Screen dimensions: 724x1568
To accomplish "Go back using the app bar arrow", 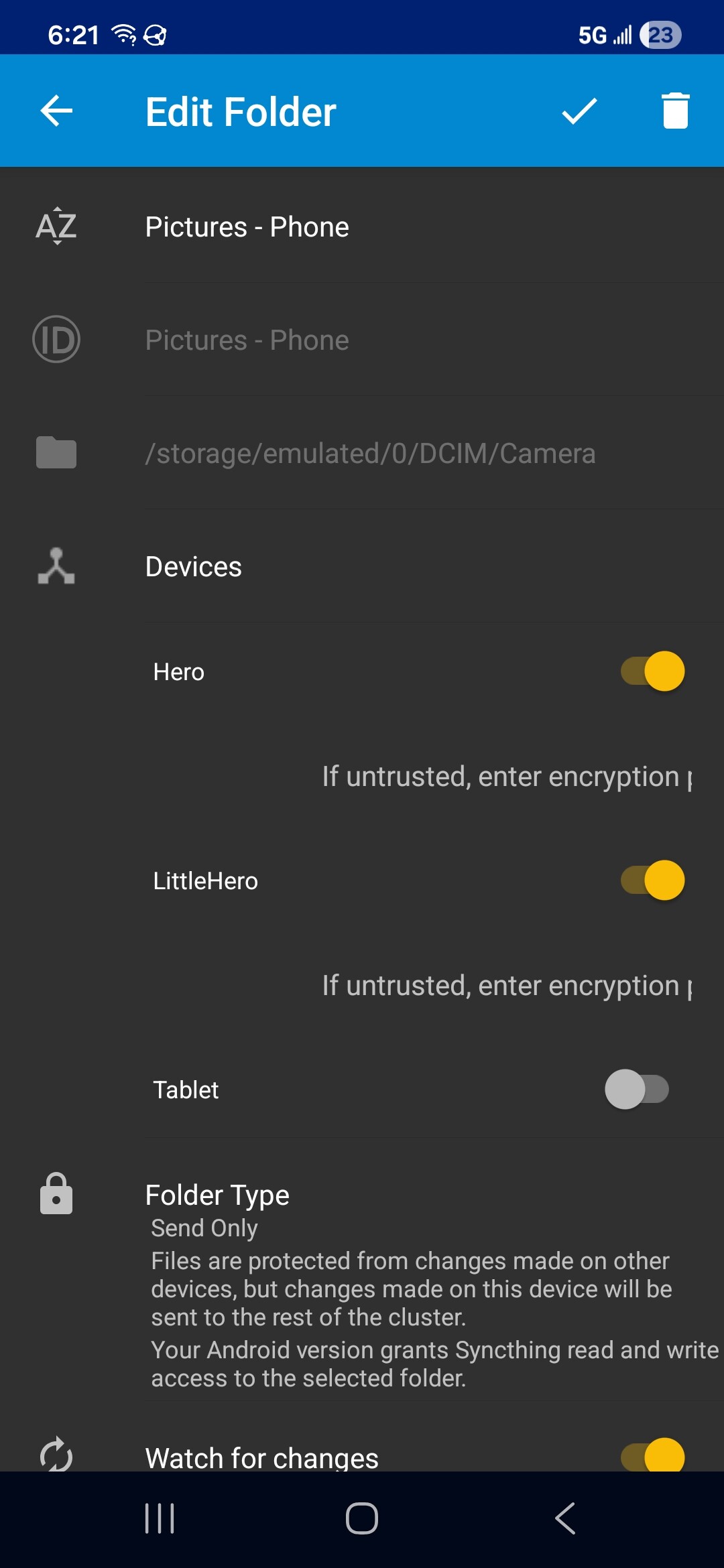I will [x=56, y=111].
